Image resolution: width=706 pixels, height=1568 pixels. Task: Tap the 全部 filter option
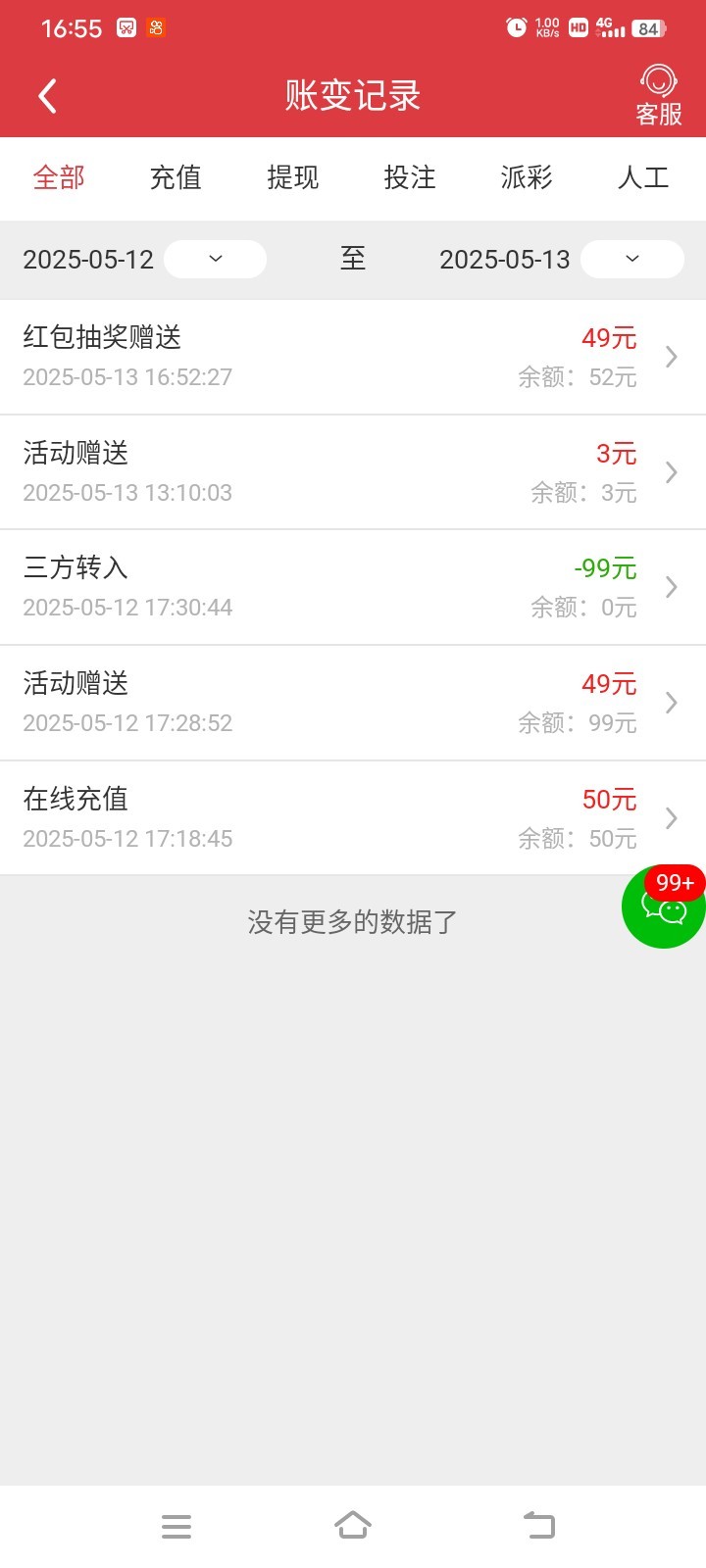point(59,178)
